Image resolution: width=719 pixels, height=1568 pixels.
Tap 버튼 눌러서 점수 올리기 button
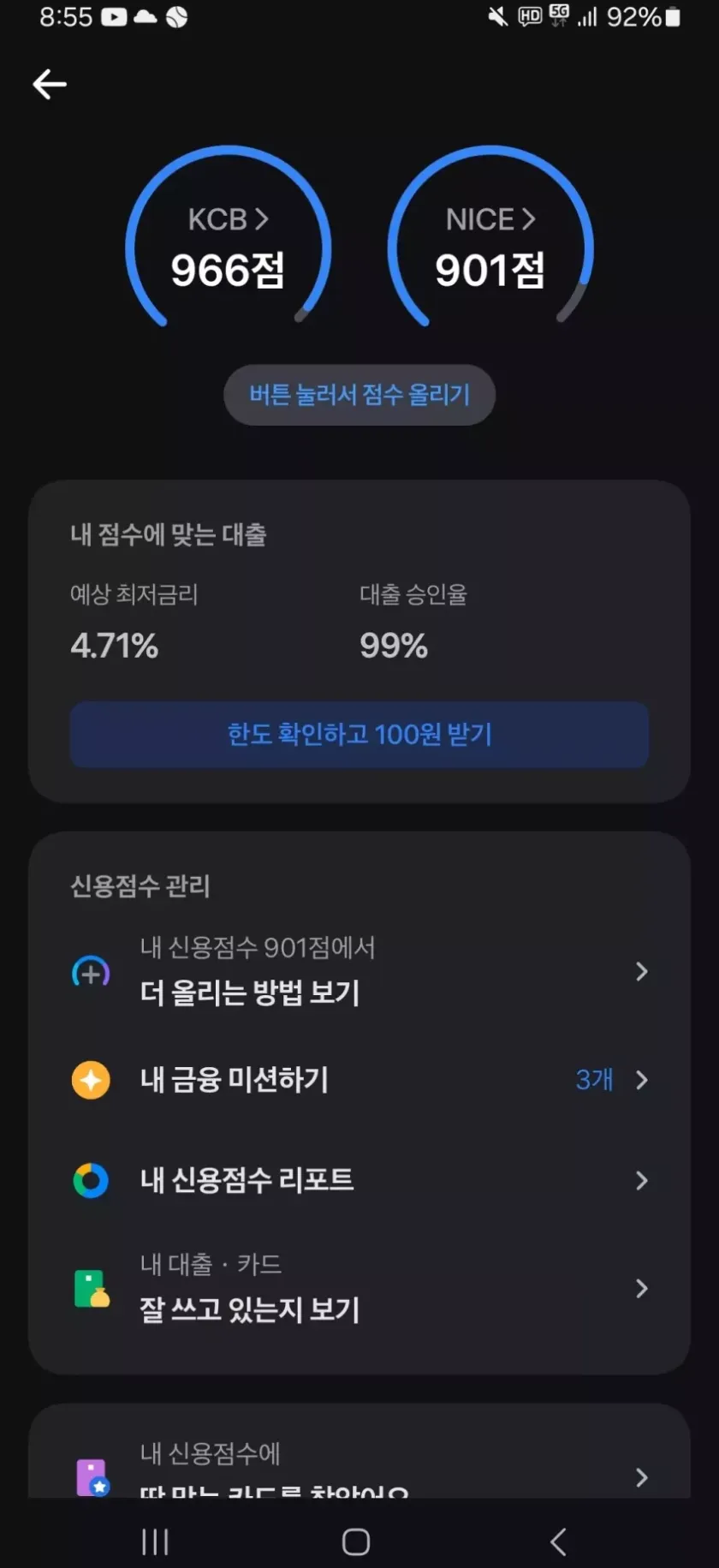point(359,395)
